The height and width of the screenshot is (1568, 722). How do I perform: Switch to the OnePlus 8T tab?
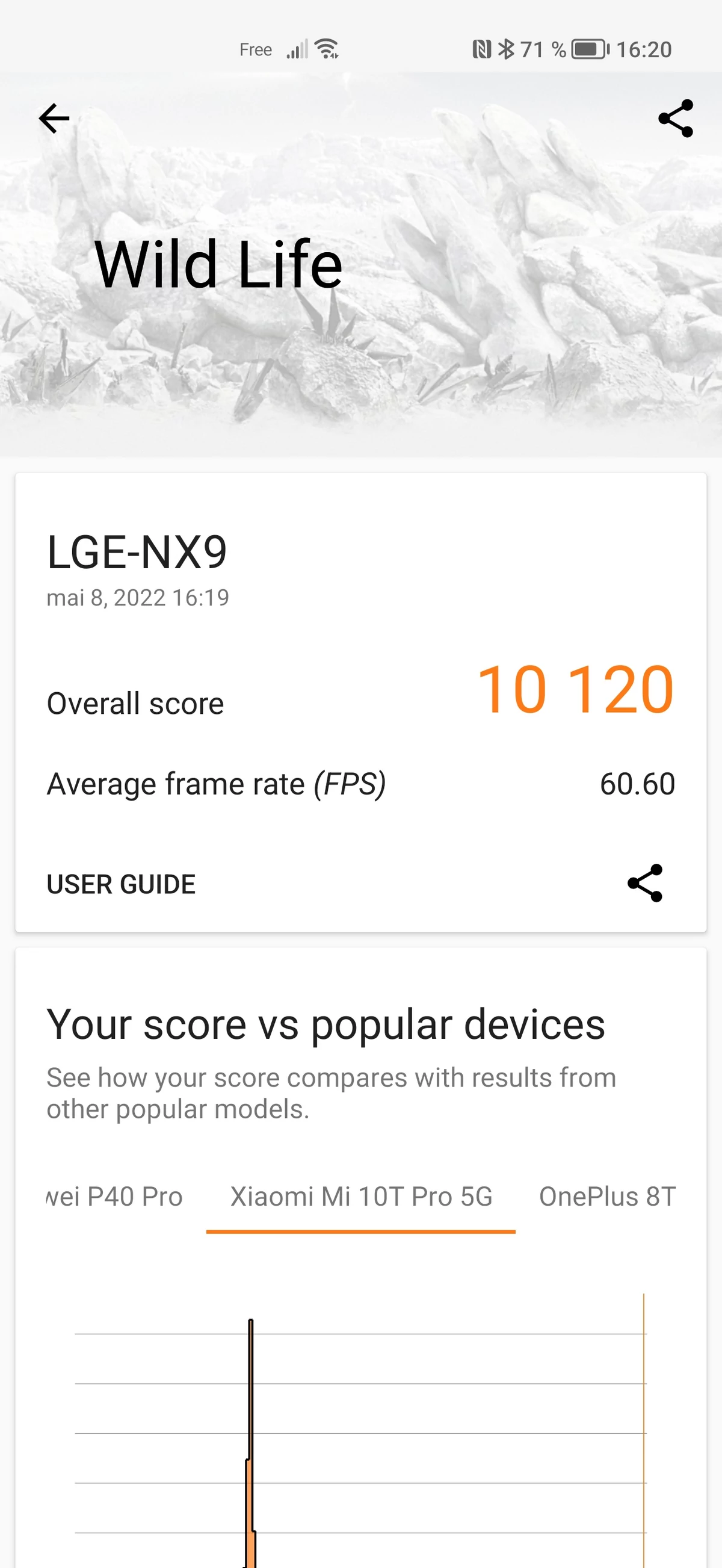point(606,1196)
